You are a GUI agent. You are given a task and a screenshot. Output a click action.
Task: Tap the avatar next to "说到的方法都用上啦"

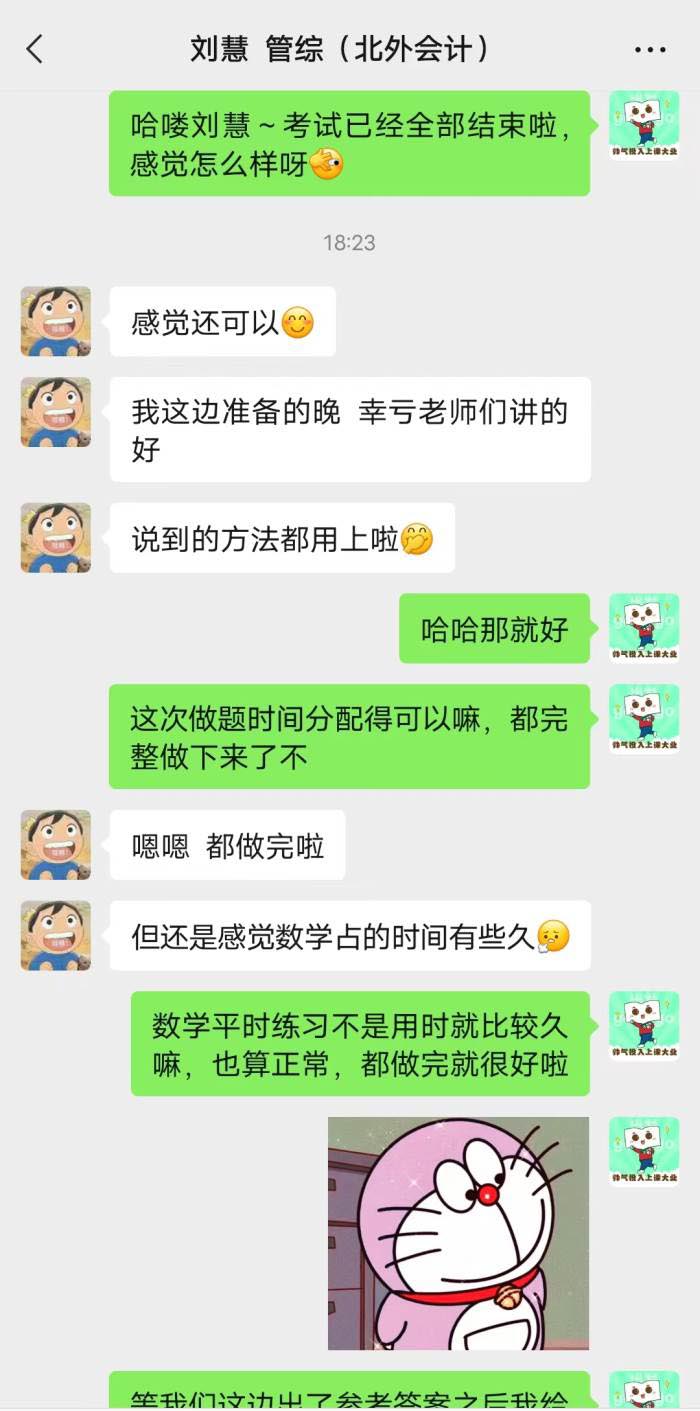pyautogui.click(x=56, y=538)
